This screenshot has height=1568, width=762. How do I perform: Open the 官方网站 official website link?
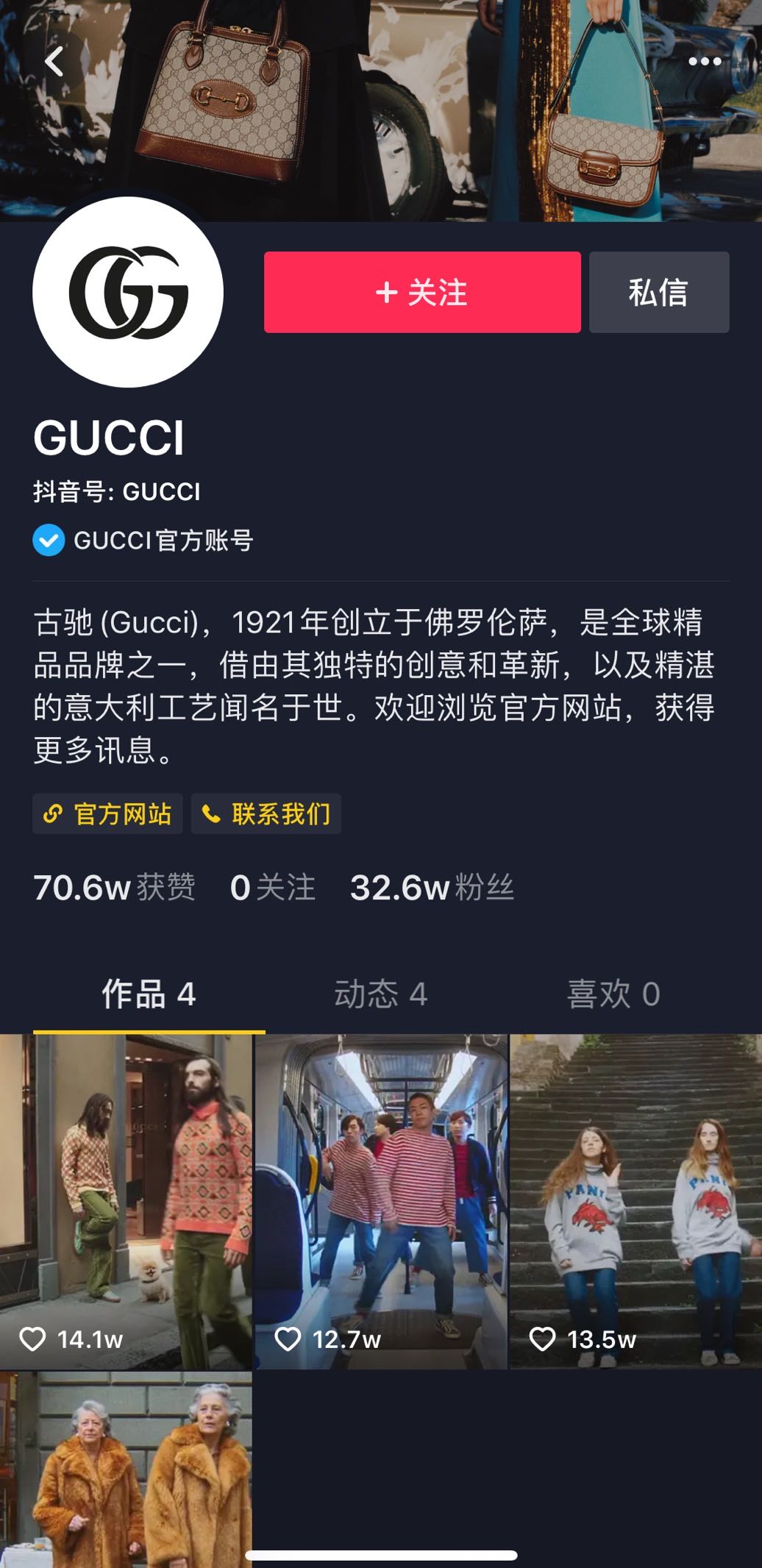click(x=107, y=813)
